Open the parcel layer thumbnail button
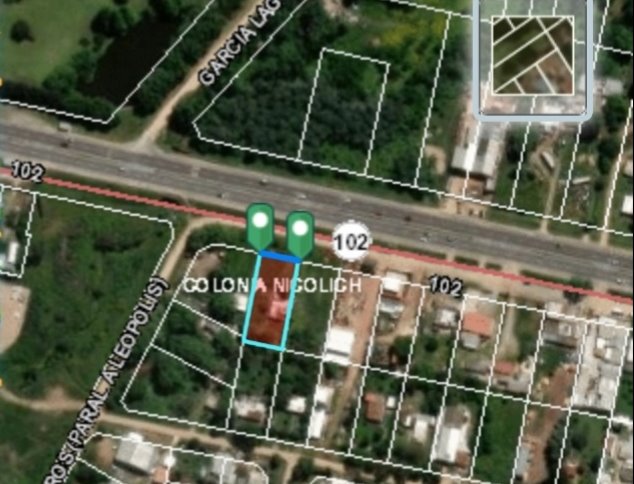The height and width of the screenshot is (484, 634). tap(533, 56)
